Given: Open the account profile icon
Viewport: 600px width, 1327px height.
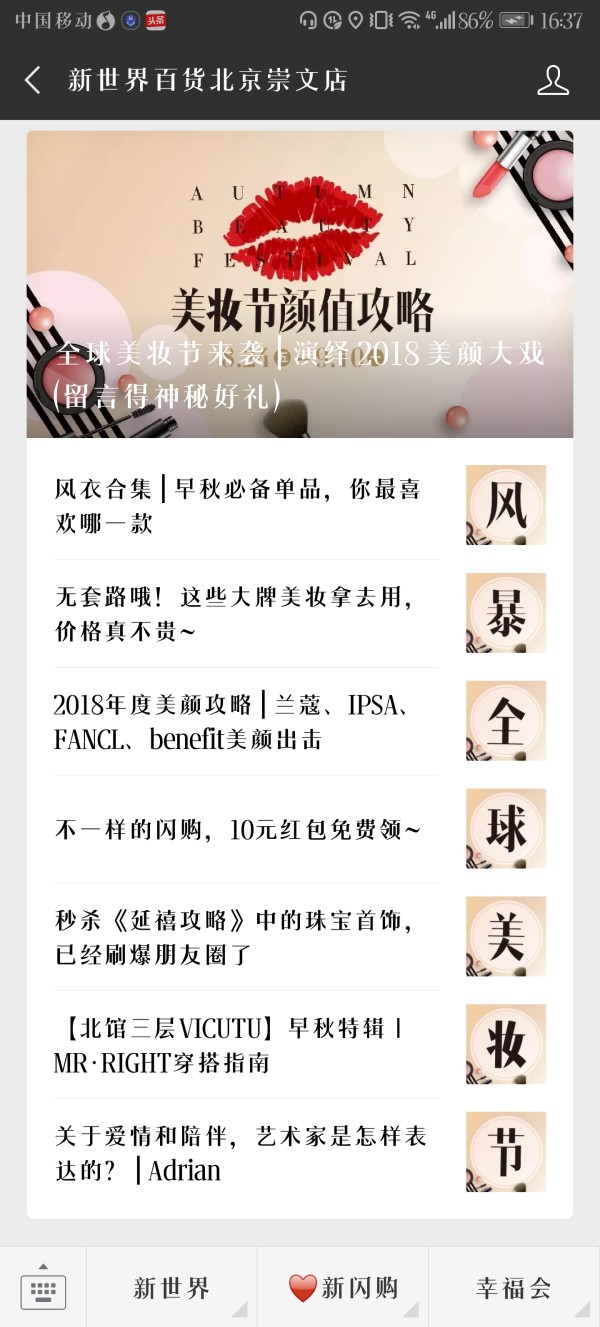Looking at the screenshot, I should (x=553, y=81).
